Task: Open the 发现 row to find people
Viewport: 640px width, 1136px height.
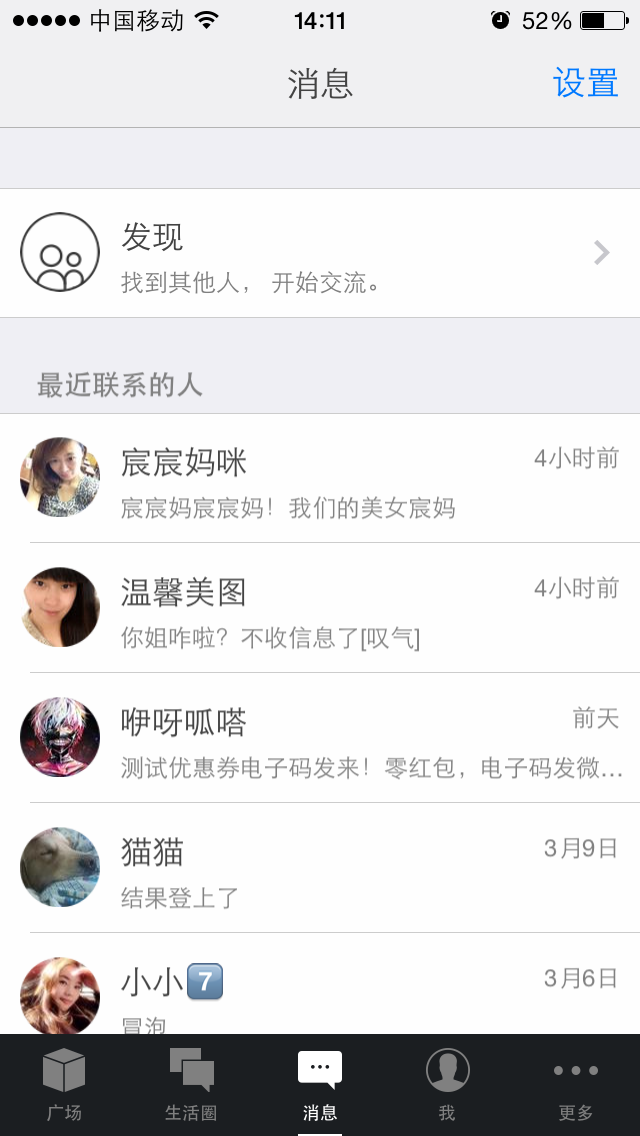Action: point(320,253)
